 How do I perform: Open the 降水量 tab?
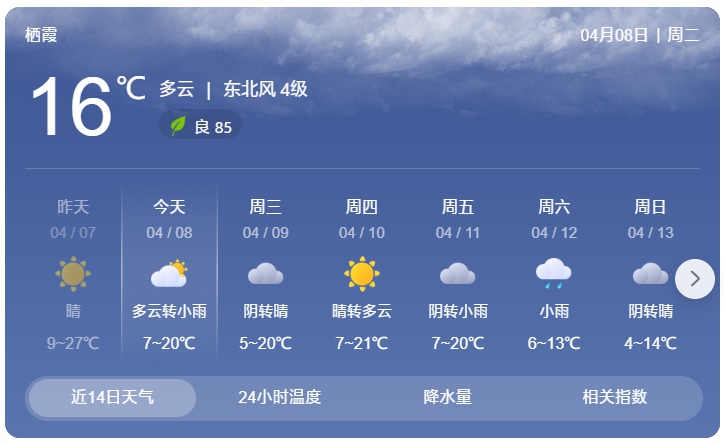click(x=447, y=397)
